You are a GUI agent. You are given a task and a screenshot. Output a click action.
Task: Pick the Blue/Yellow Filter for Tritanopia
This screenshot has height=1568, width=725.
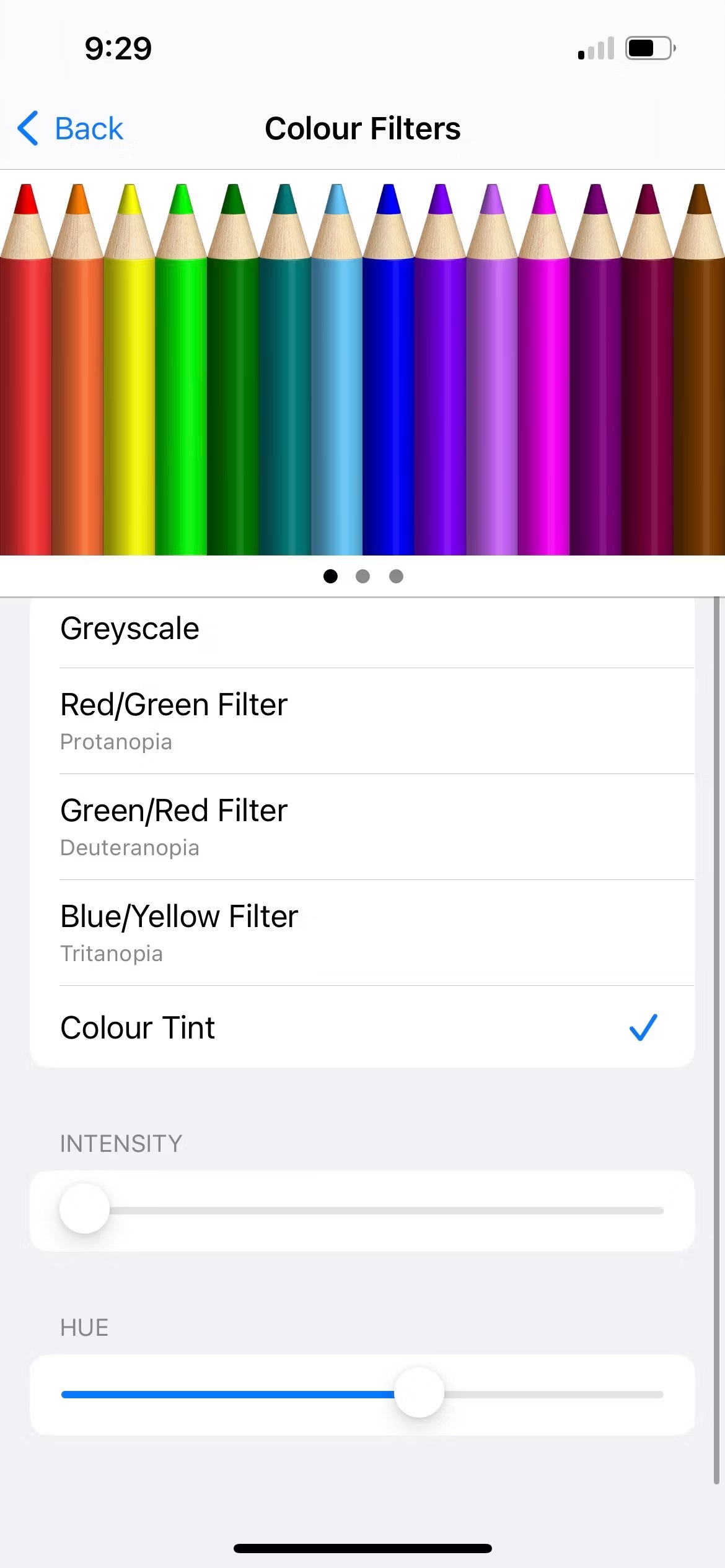tap(362, 933)
